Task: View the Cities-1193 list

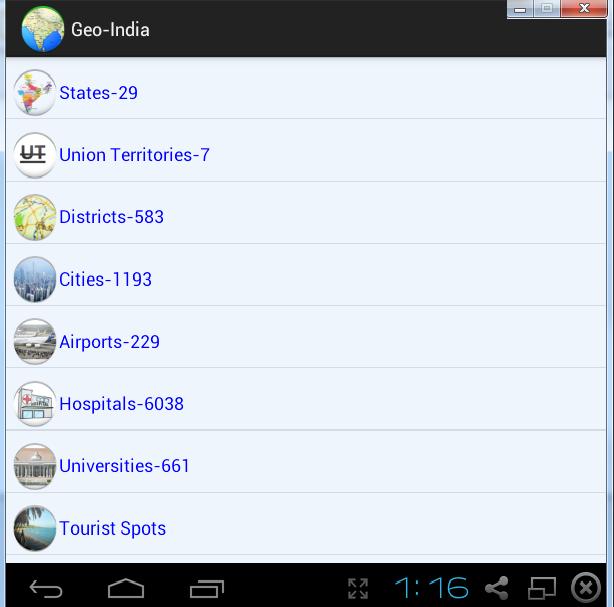Action: [x=105, y=279]
